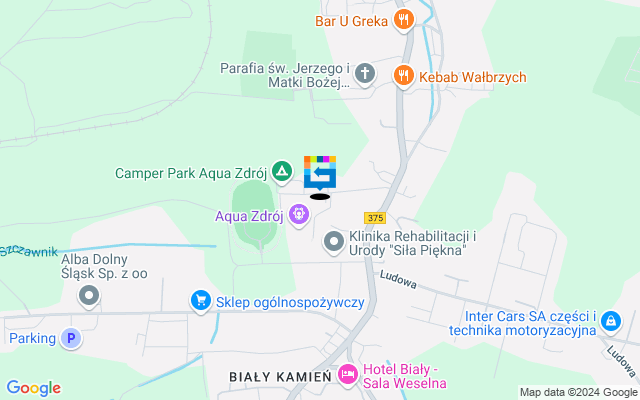Open the Alba Dolny Śląsk marker
The width and height of the screenshot is (640, 400).
click(89, 295)
